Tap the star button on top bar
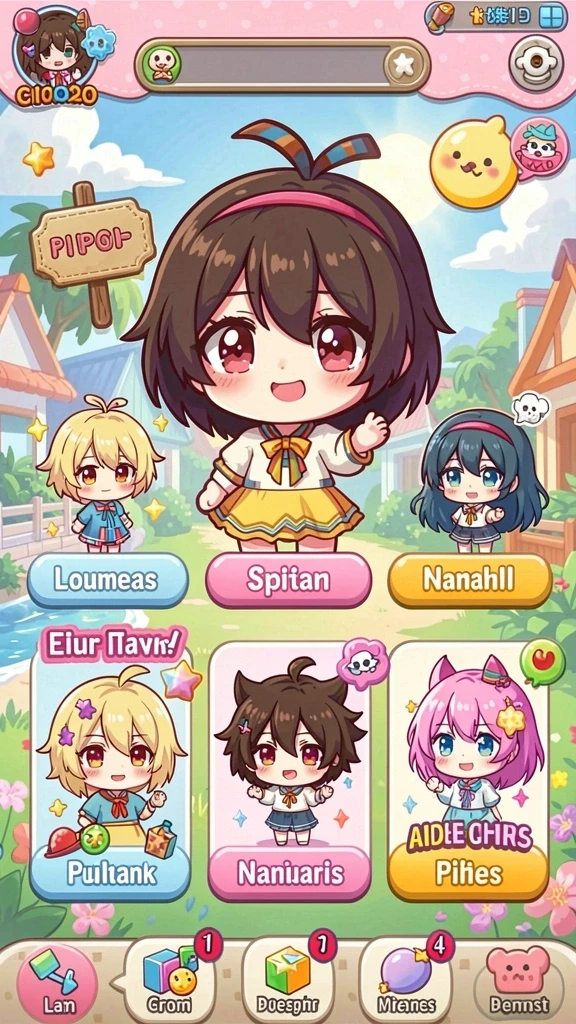 pos(403,63)
